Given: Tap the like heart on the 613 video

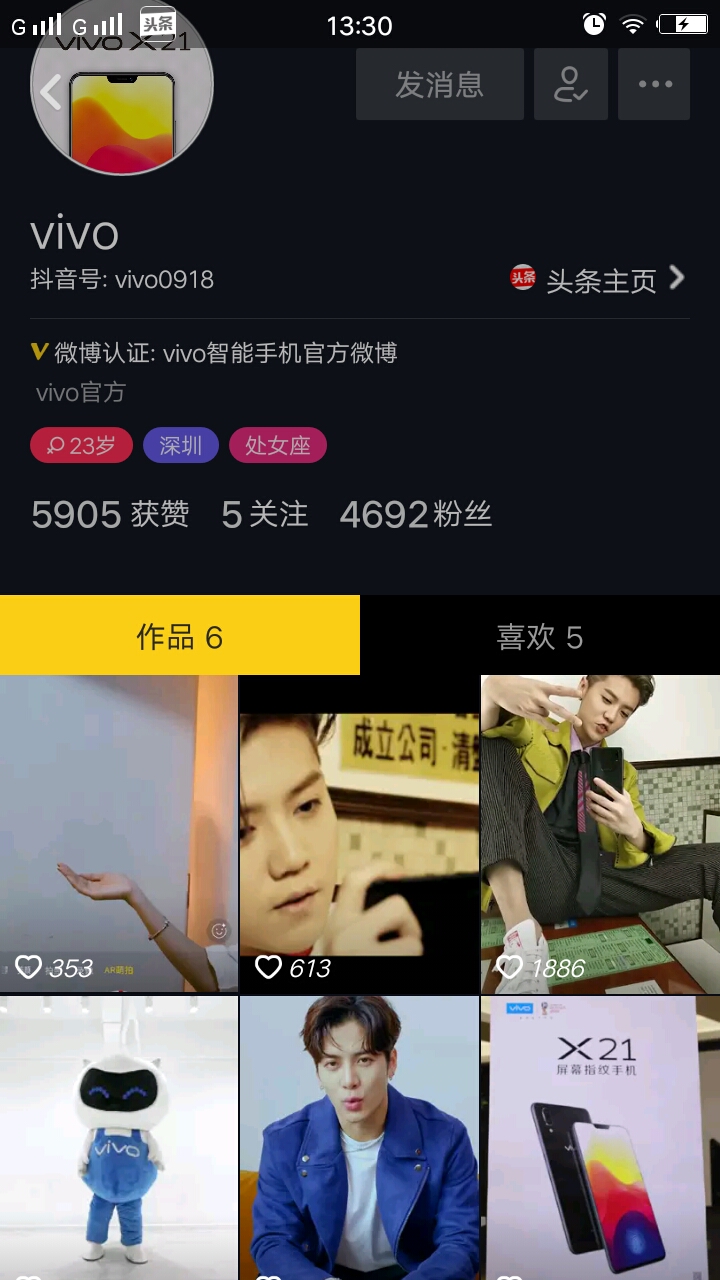Looking at the screenshot, I should (x=267, y=967).
